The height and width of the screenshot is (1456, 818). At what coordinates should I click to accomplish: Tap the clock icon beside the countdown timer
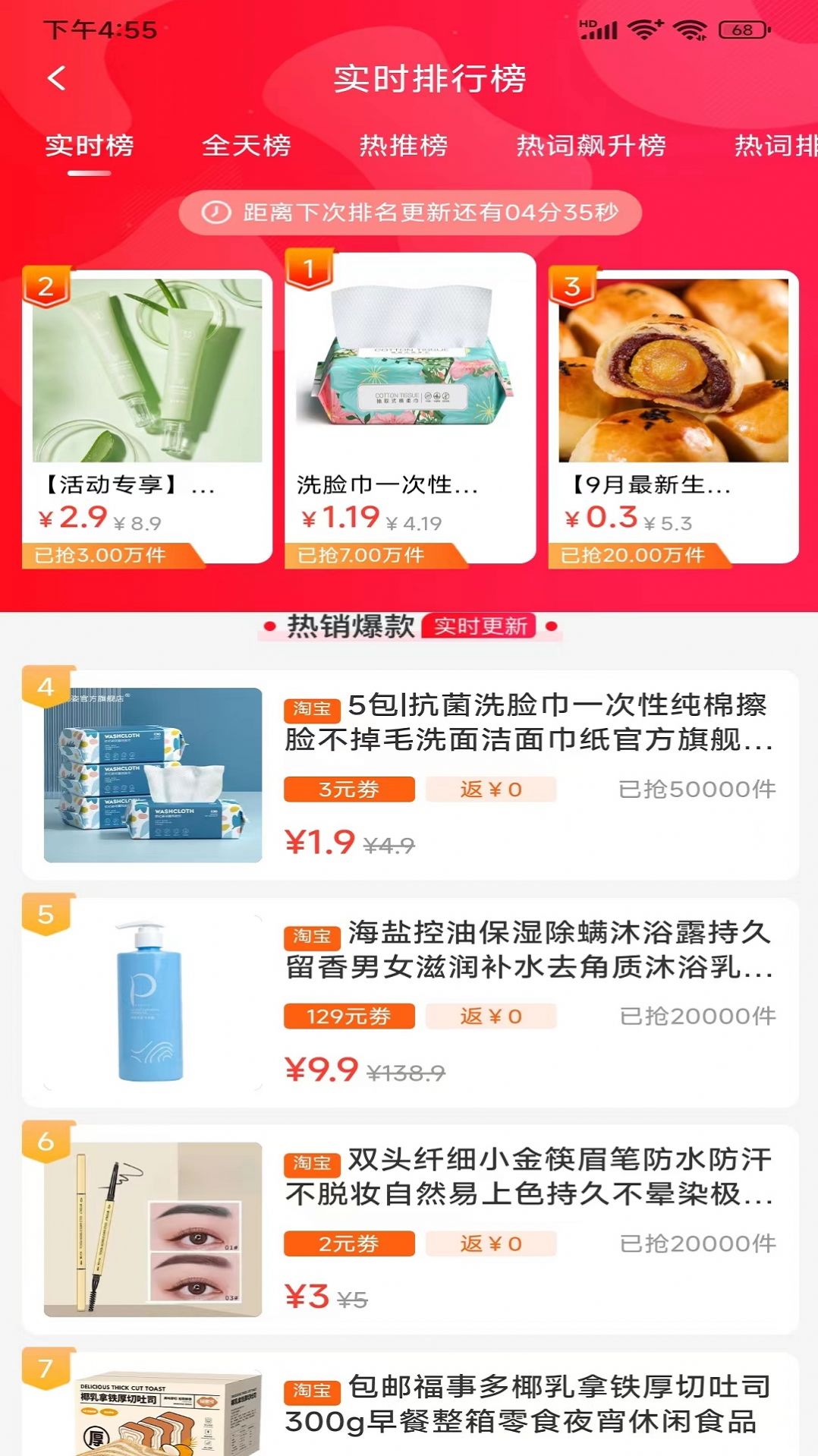pos(216,213)
